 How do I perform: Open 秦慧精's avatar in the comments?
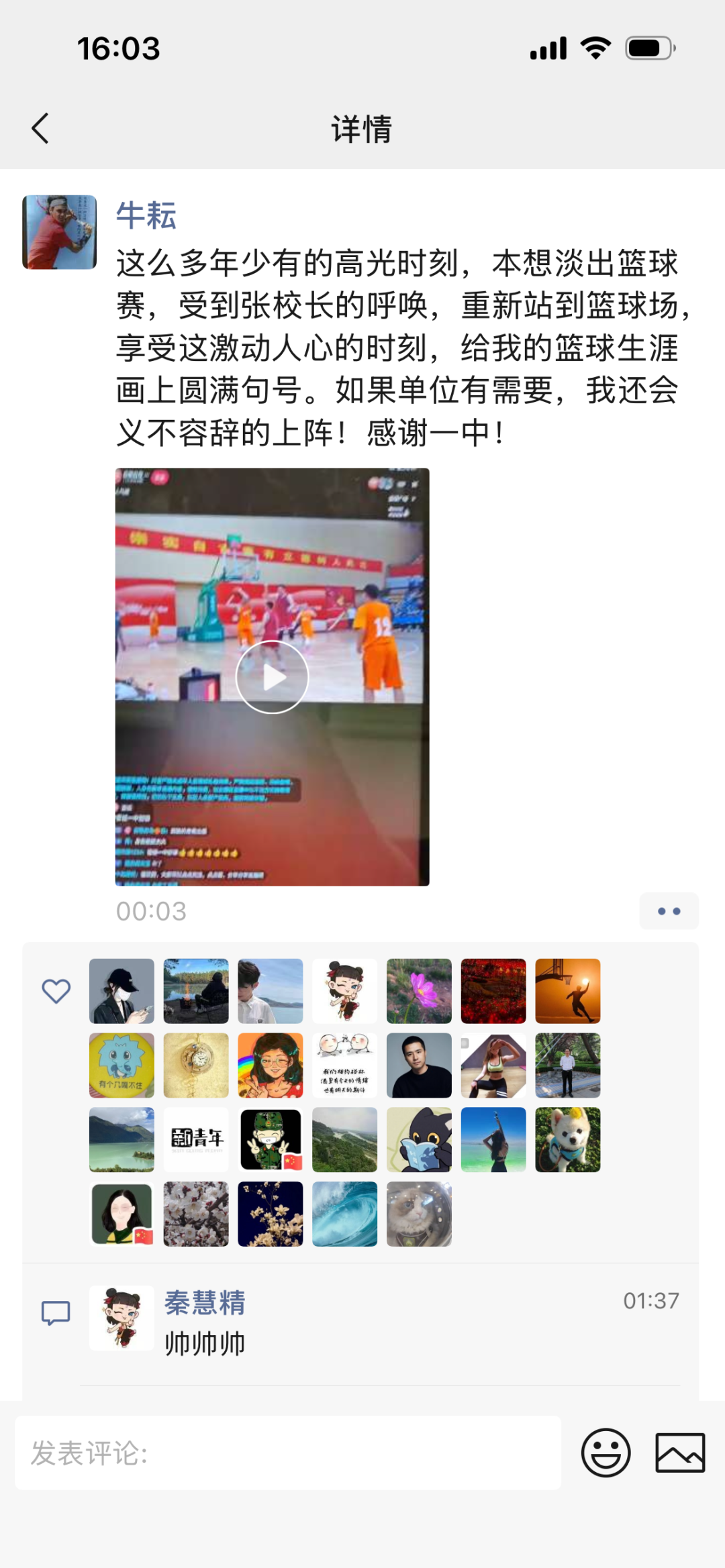click(122, 1318)
